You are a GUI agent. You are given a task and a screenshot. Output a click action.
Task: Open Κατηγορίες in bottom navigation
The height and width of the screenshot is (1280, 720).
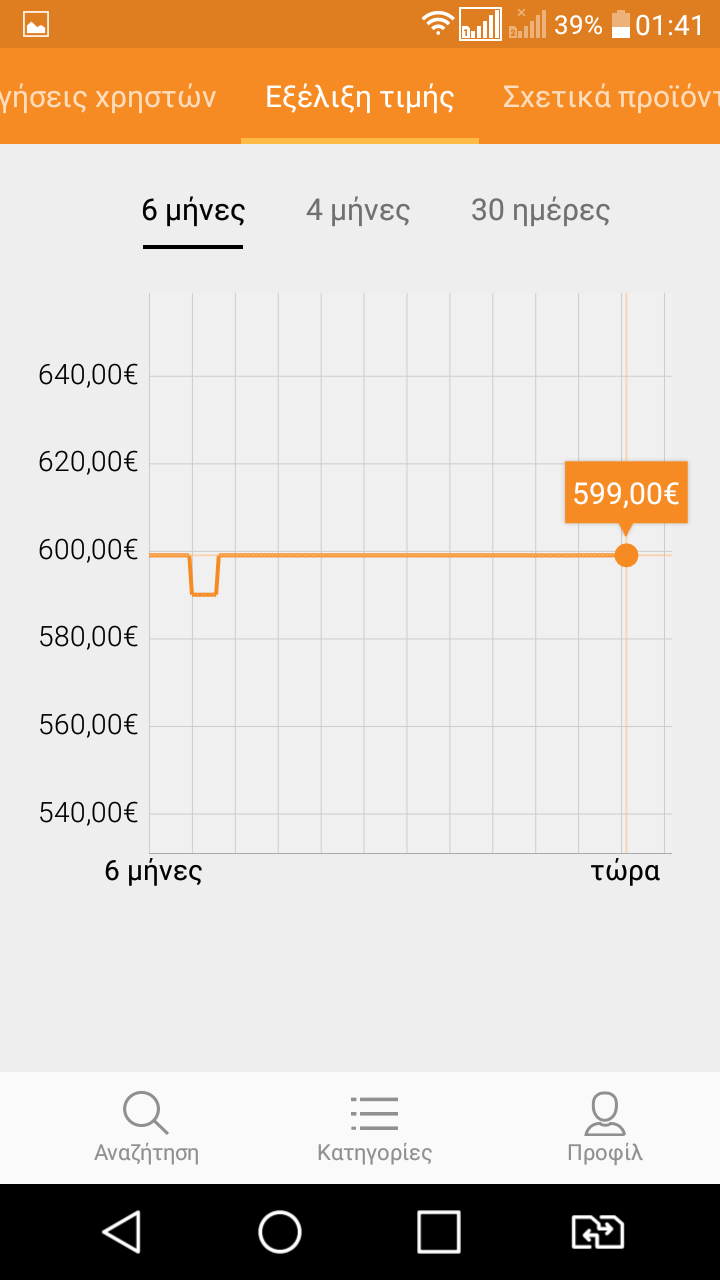pyautogui.click(x=375, y=1128)
